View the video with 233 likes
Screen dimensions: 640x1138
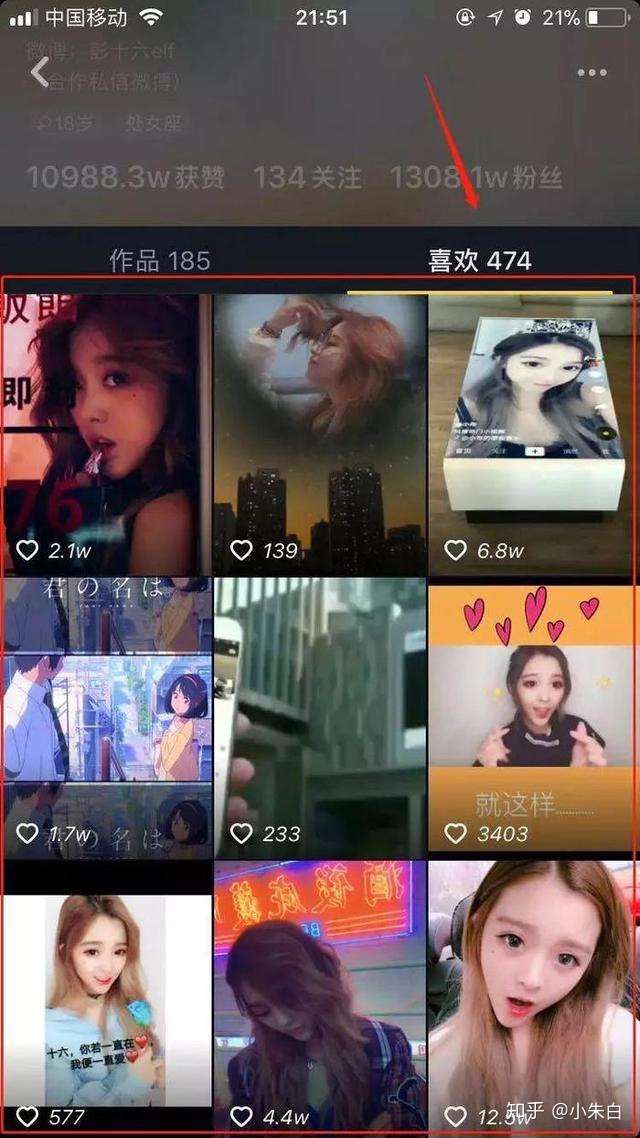pos(319,717)
